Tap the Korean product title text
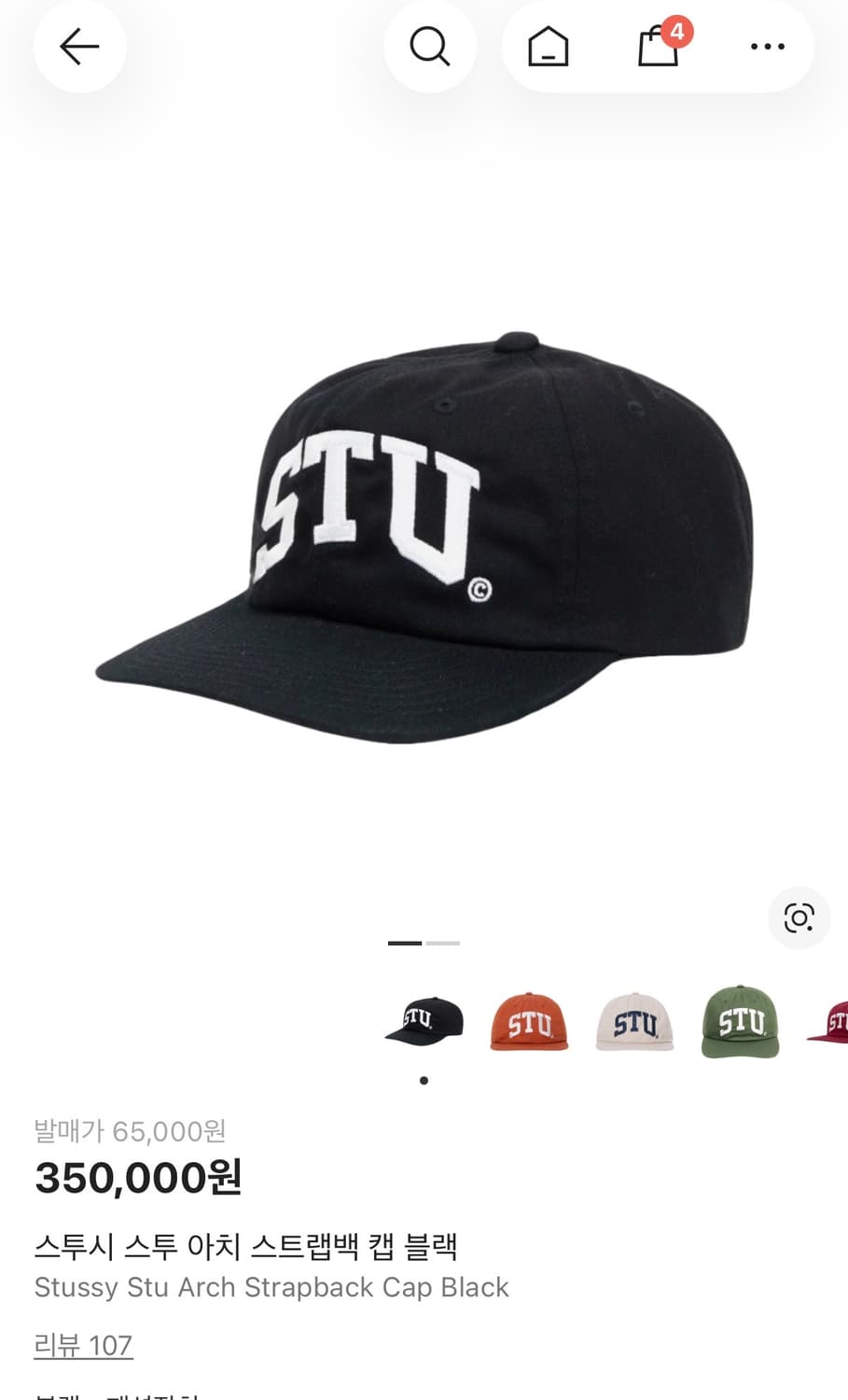Screen dimensions: 848x1400 click(246, 1244)
